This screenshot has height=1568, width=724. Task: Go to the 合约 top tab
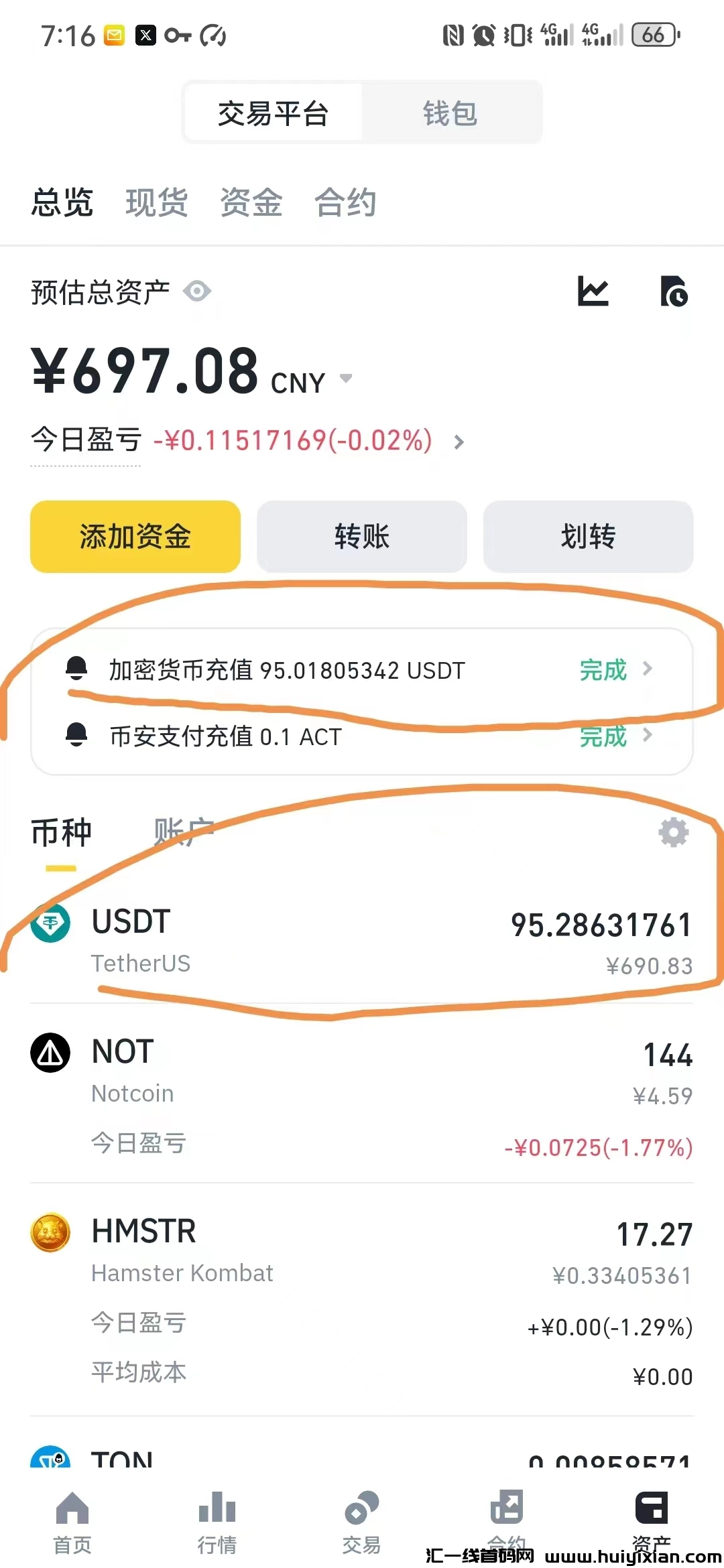[x=345, y=202]
